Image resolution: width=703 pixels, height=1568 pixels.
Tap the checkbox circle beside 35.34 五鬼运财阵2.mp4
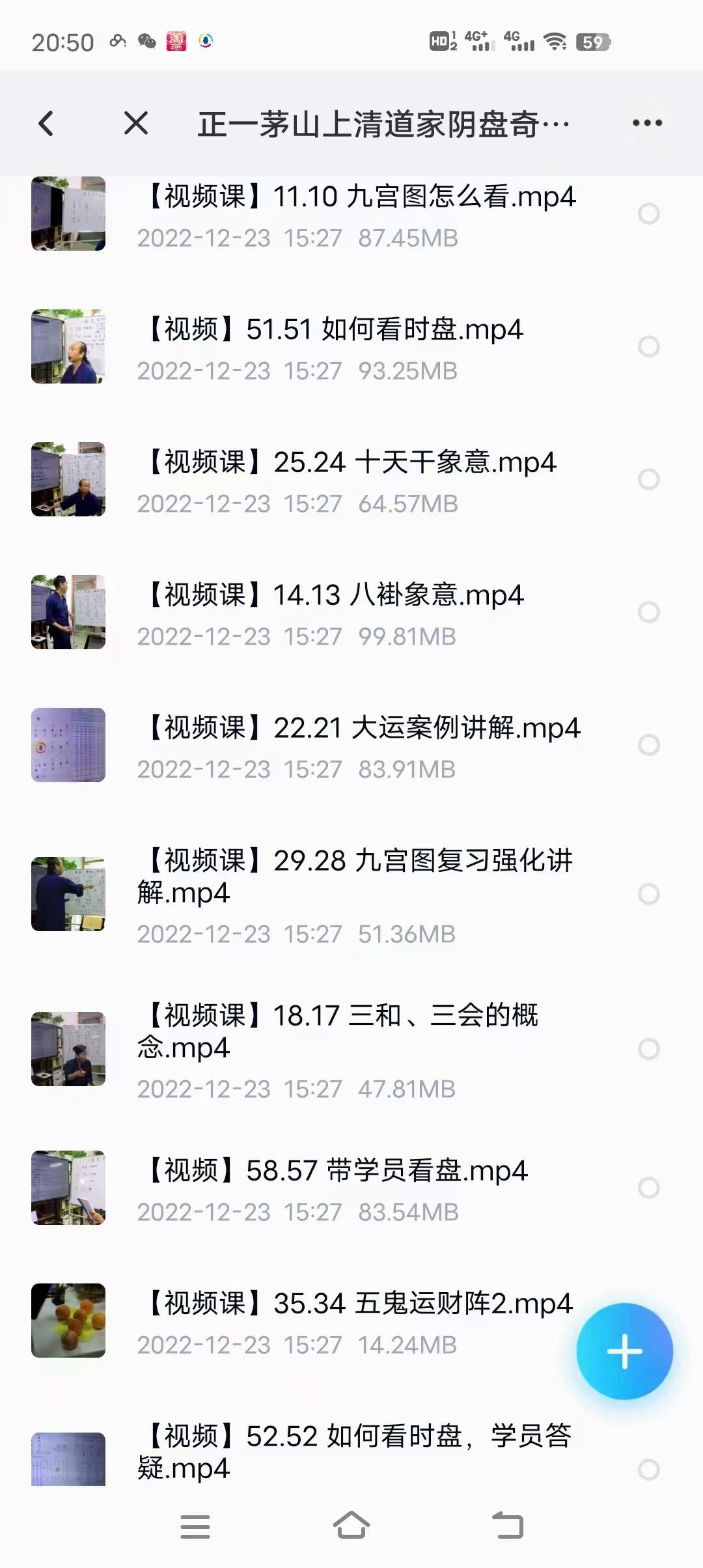point(648,1322)
